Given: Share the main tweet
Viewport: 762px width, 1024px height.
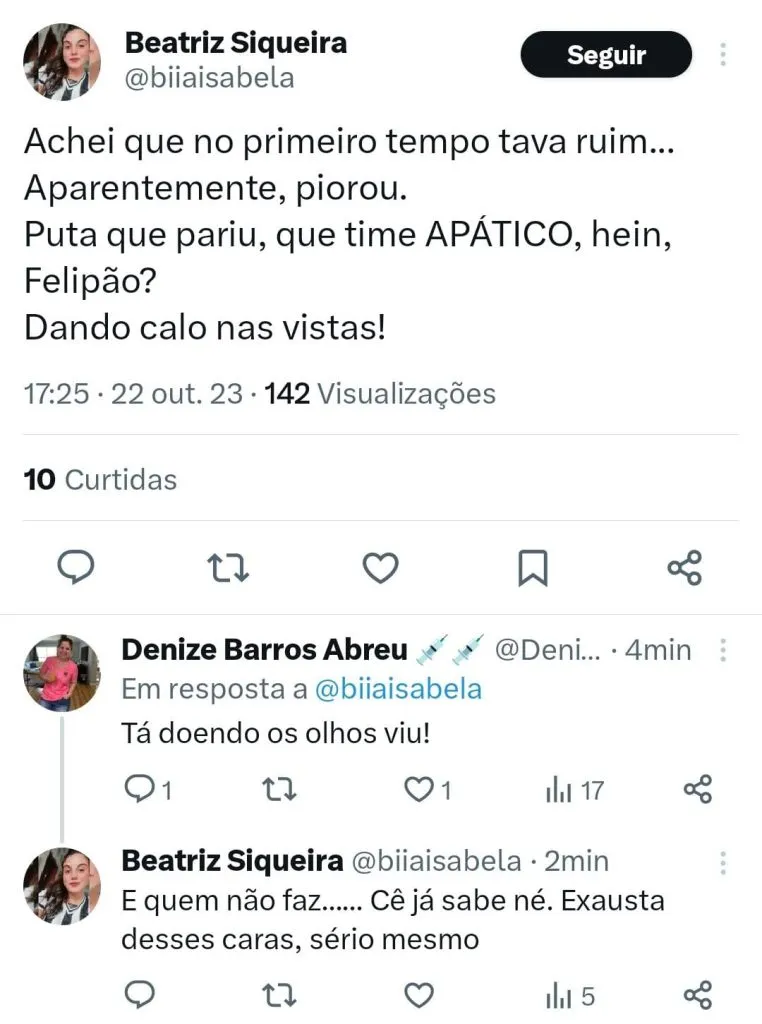Looking at the screenshot, I should pos(685,568).
